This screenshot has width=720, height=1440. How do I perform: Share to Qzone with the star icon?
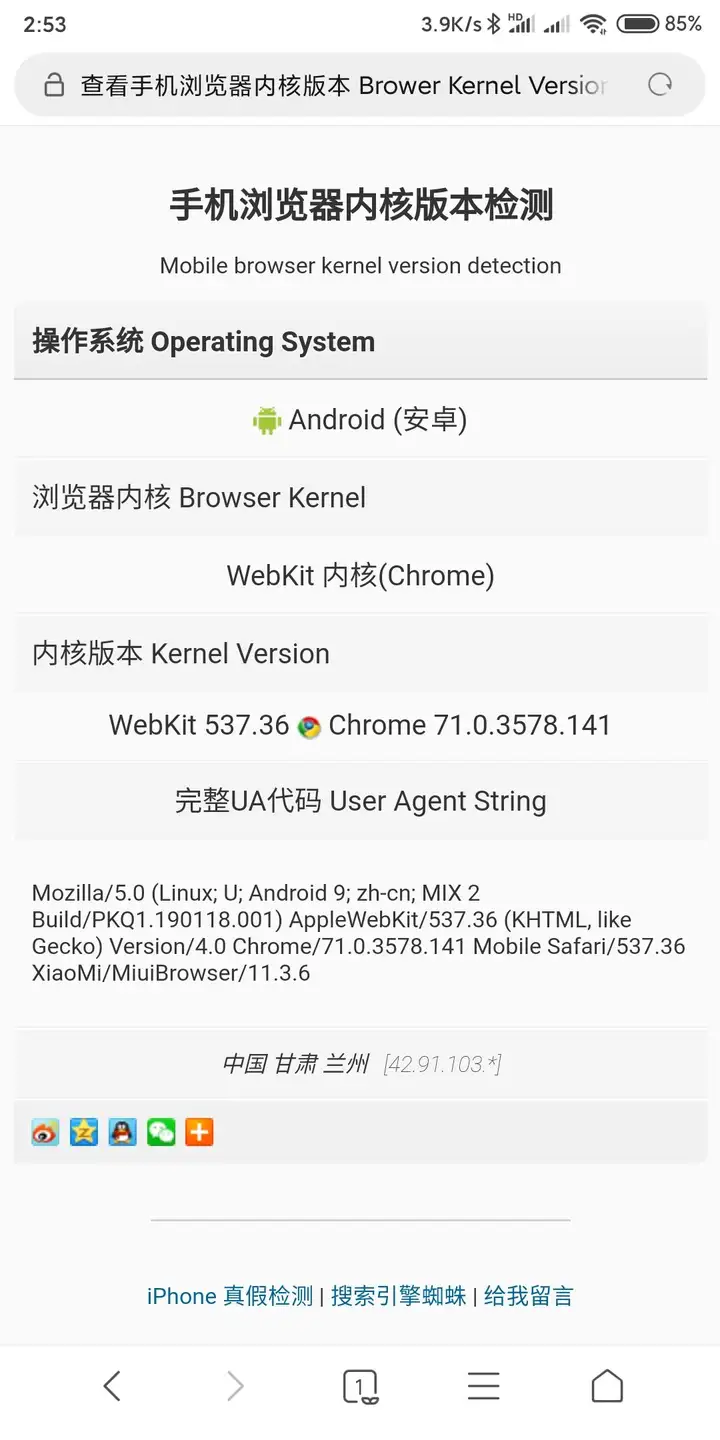click(x=84, y=1132)
